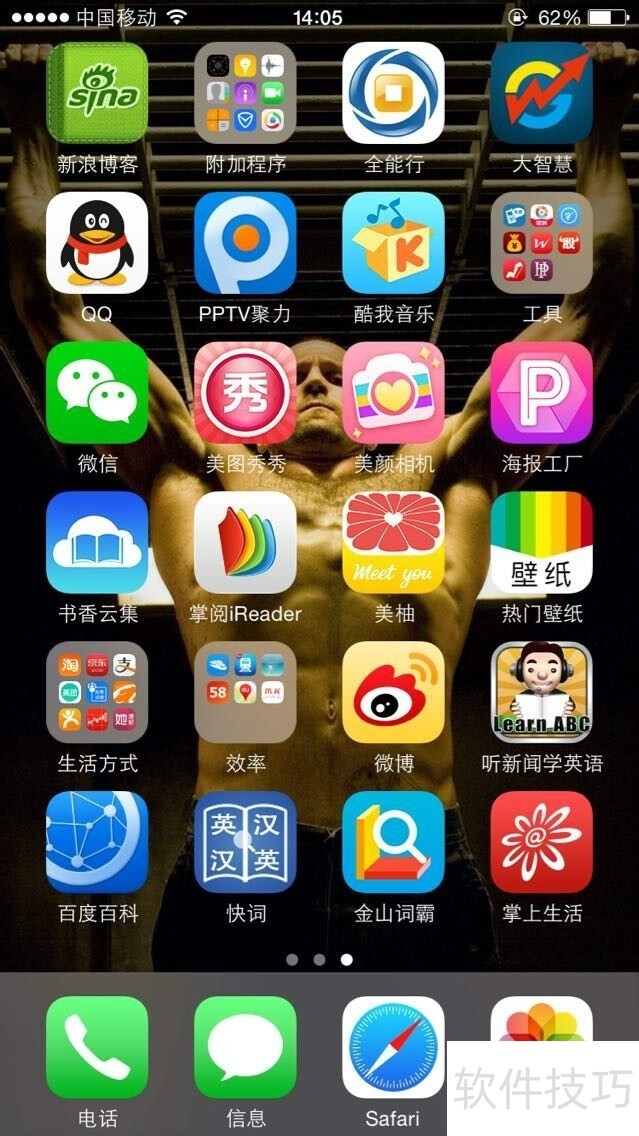The height and width of the screenshot is (1136, 639).
Task: Launch 掌阅iReader
Action: coord(245,543)
